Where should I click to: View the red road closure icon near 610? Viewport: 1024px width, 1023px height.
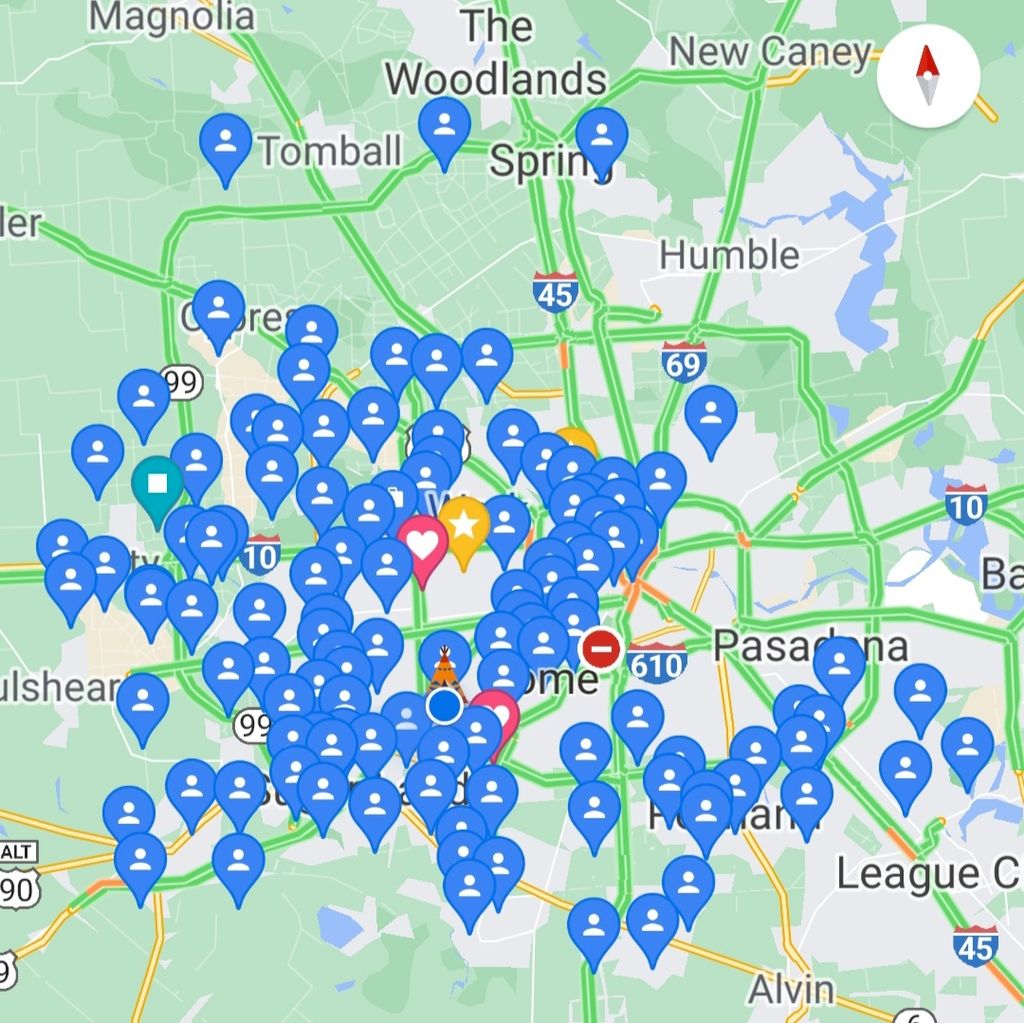point(600,650)
